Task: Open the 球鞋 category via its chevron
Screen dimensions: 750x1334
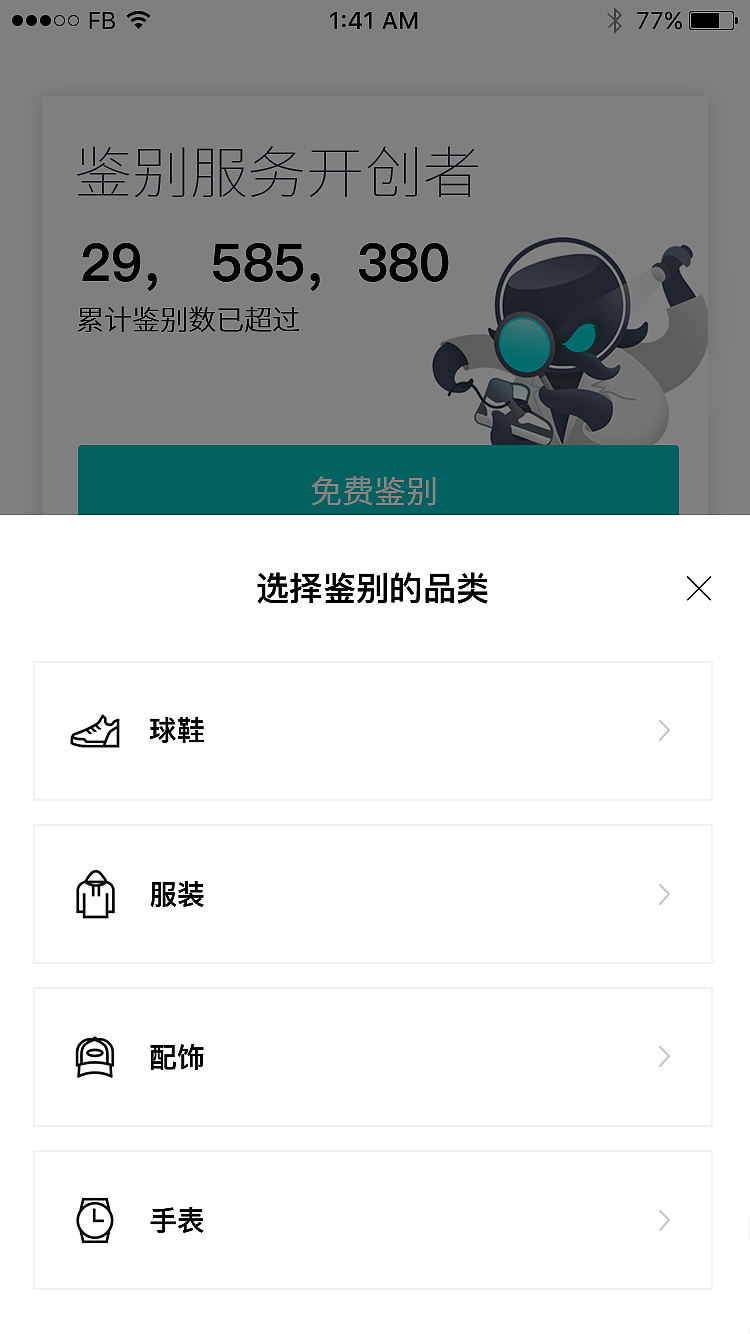Action: [x=663, y=730]
